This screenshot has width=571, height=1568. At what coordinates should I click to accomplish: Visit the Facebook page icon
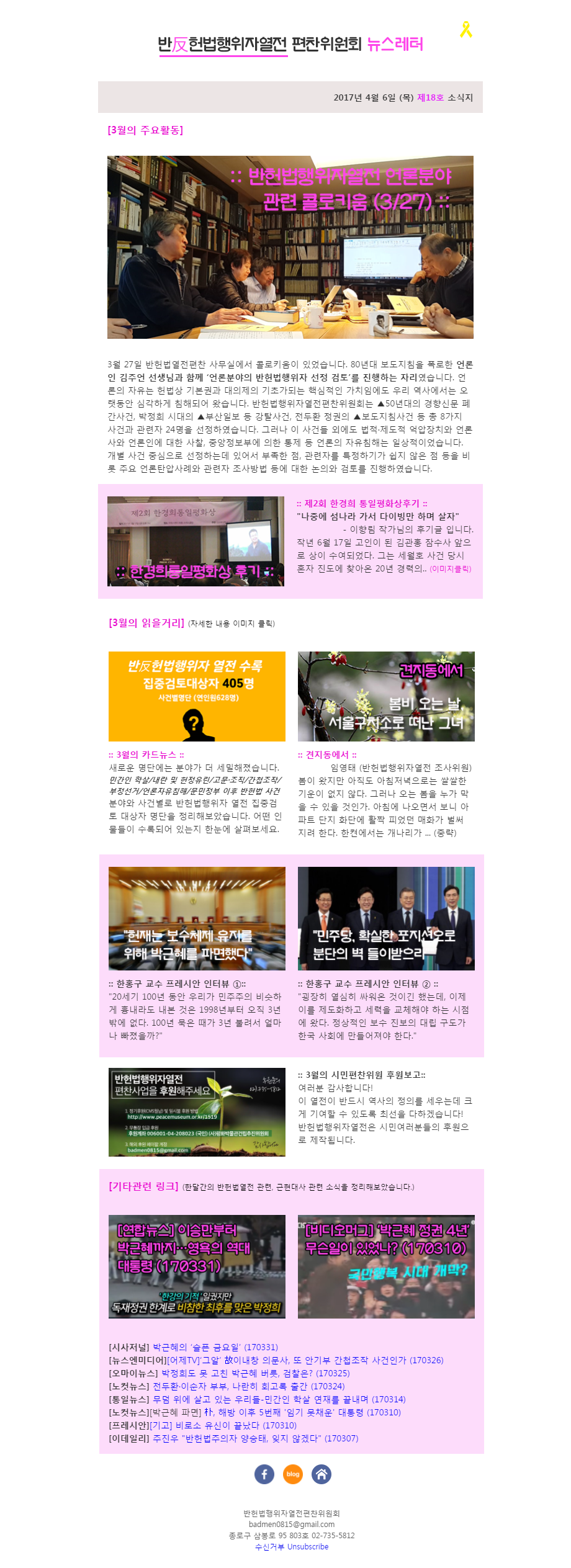264,1474
